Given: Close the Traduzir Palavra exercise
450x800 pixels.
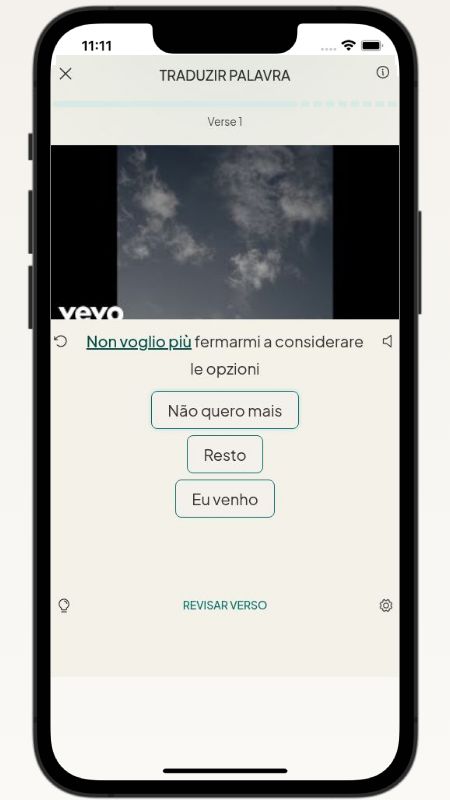Looking at the screenshot, I should pos(65,74).
